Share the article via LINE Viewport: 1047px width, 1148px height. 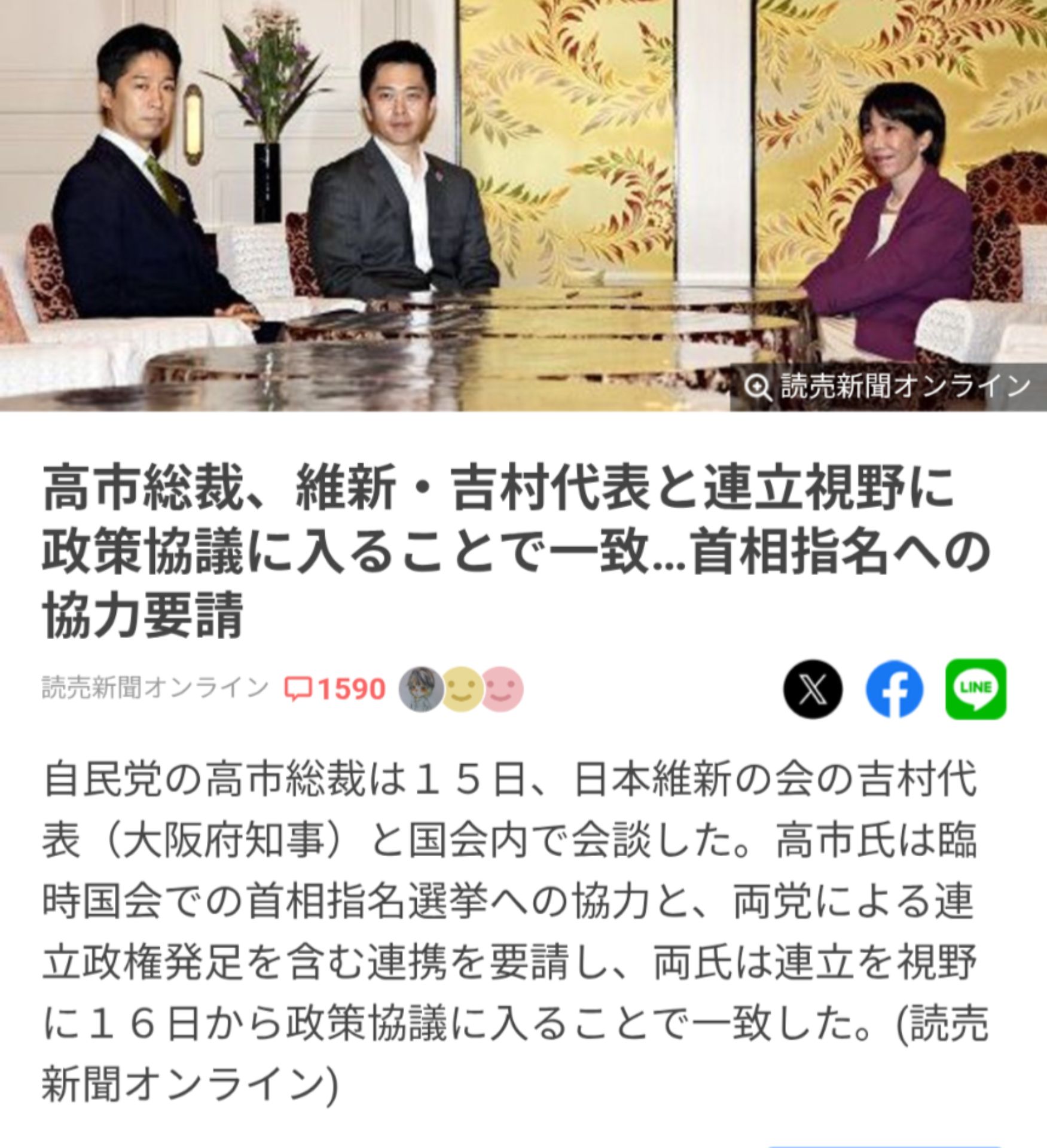pyautogui.click(x=976, y=689)
